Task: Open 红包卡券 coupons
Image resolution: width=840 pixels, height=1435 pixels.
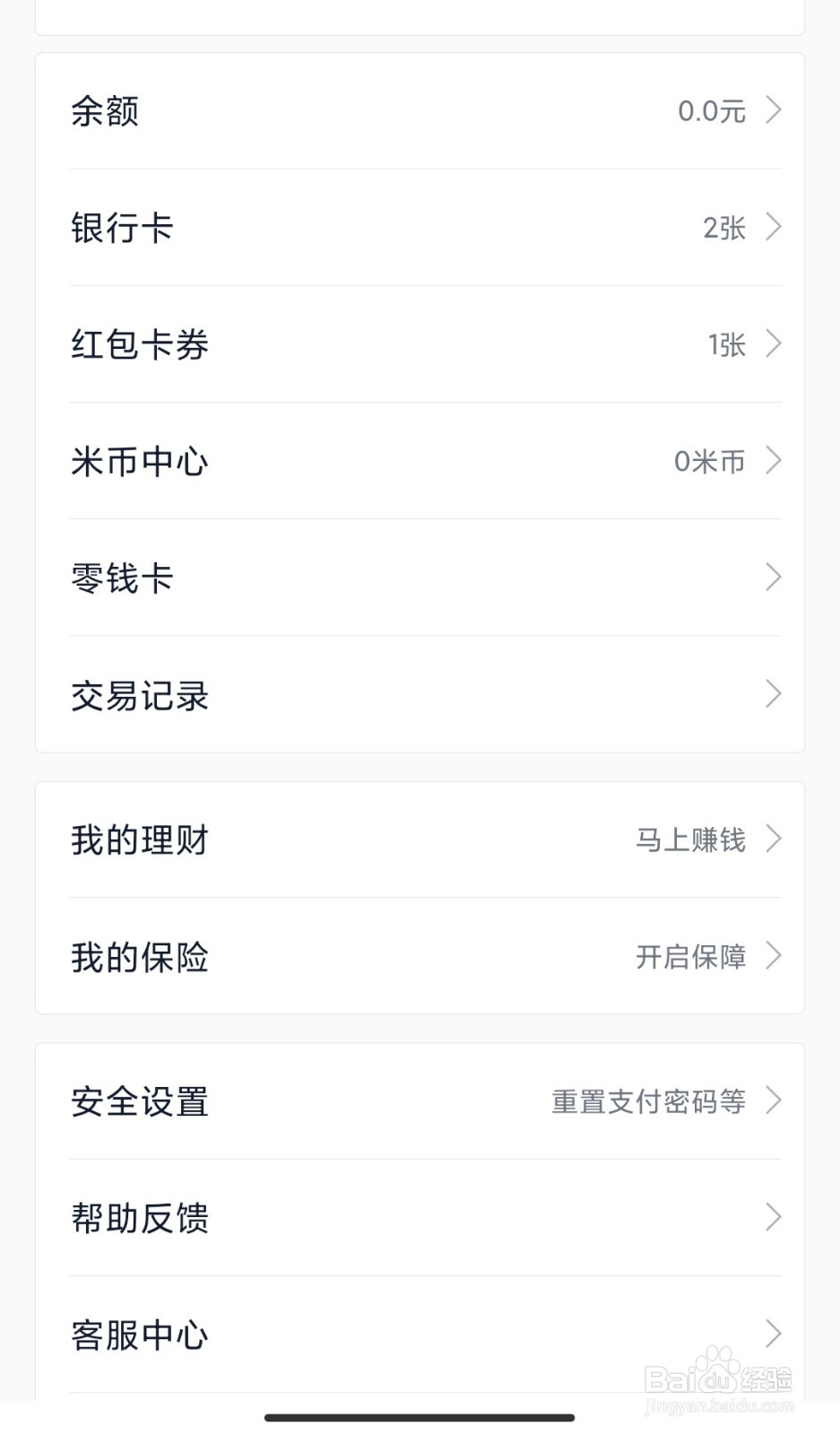Action: point(420,344)
